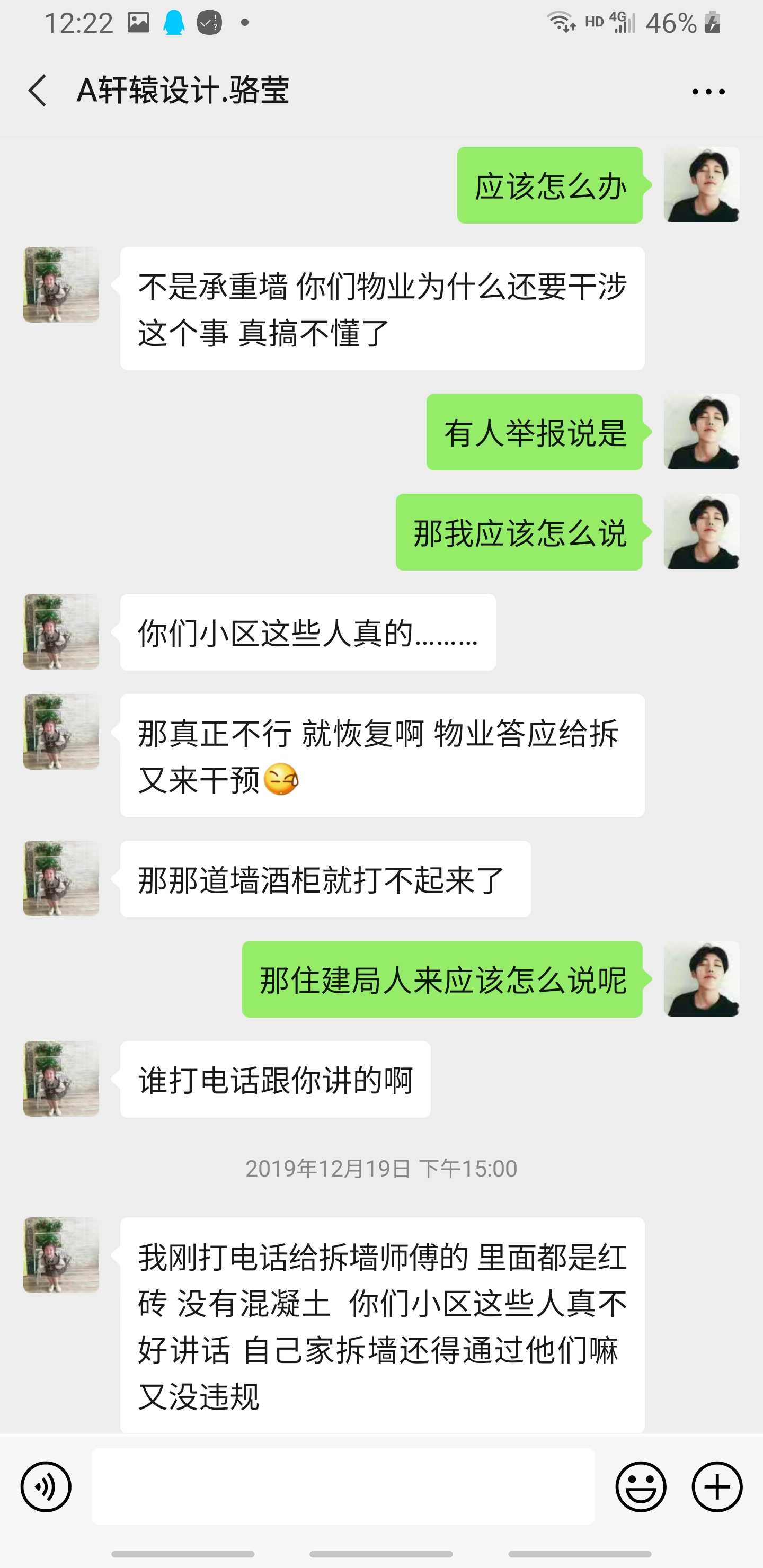Go back from the chat
763x1568 pixels.
(x=38, y=91)
